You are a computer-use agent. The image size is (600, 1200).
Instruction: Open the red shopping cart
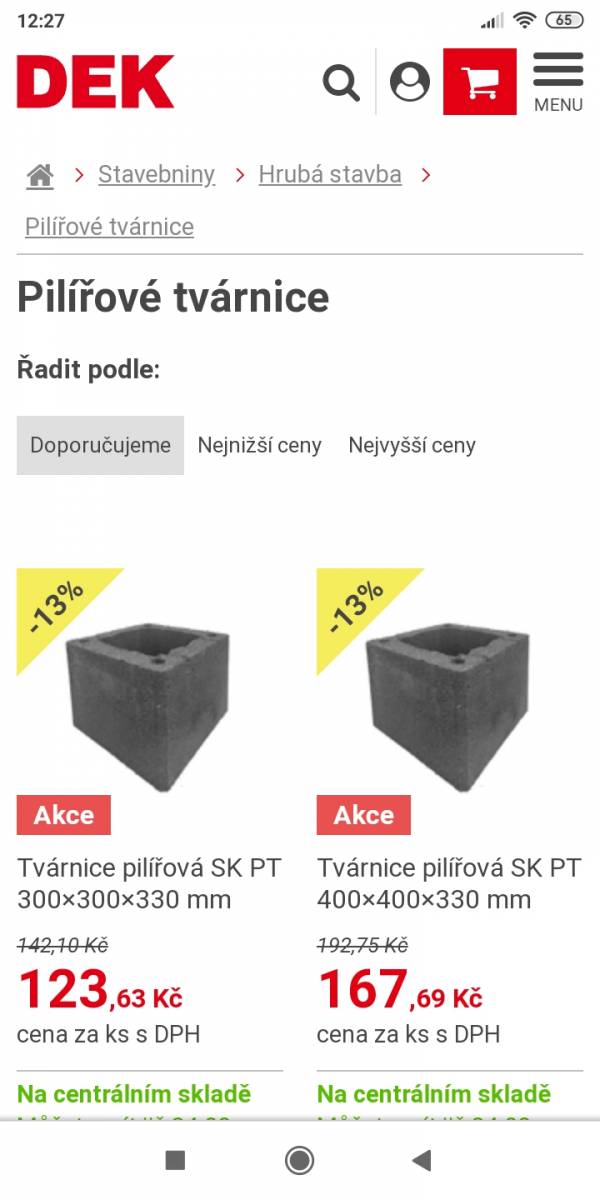480,82
